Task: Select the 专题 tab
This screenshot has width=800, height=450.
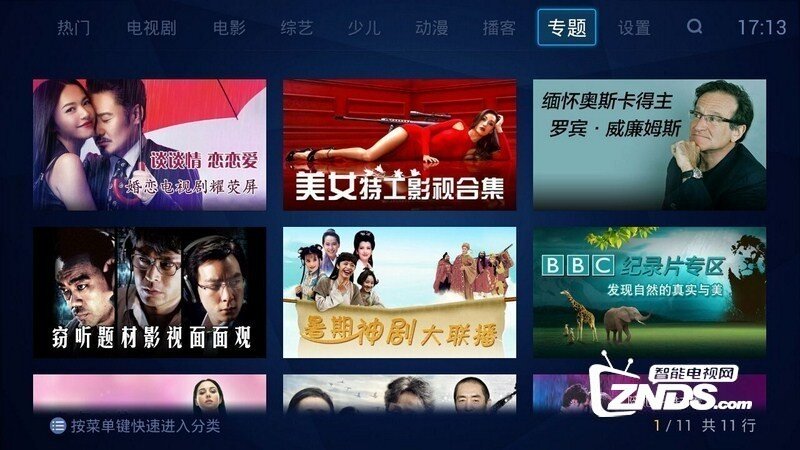Action: (567, 28)
